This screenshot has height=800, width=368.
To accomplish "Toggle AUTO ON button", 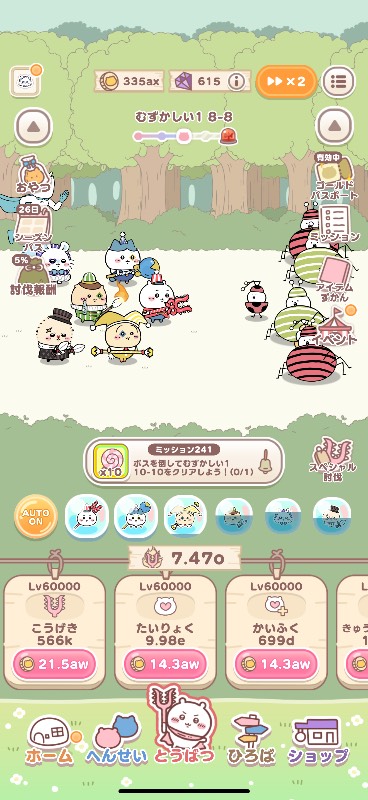I will point(36,516).
